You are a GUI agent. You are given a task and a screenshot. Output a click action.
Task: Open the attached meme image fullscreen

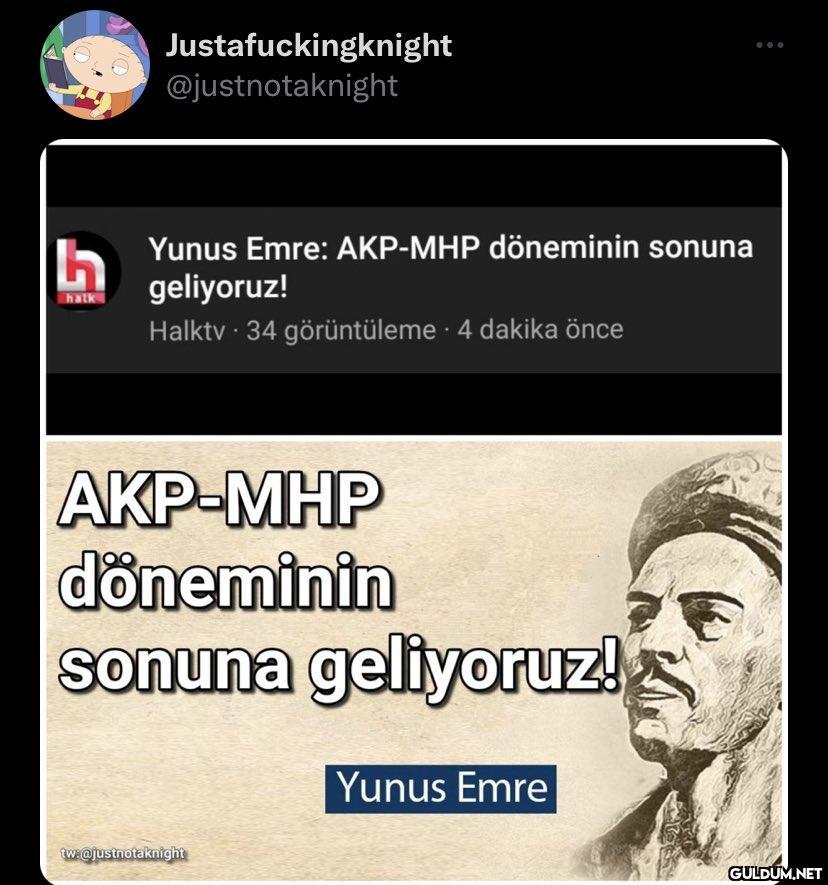click(414, 650)
